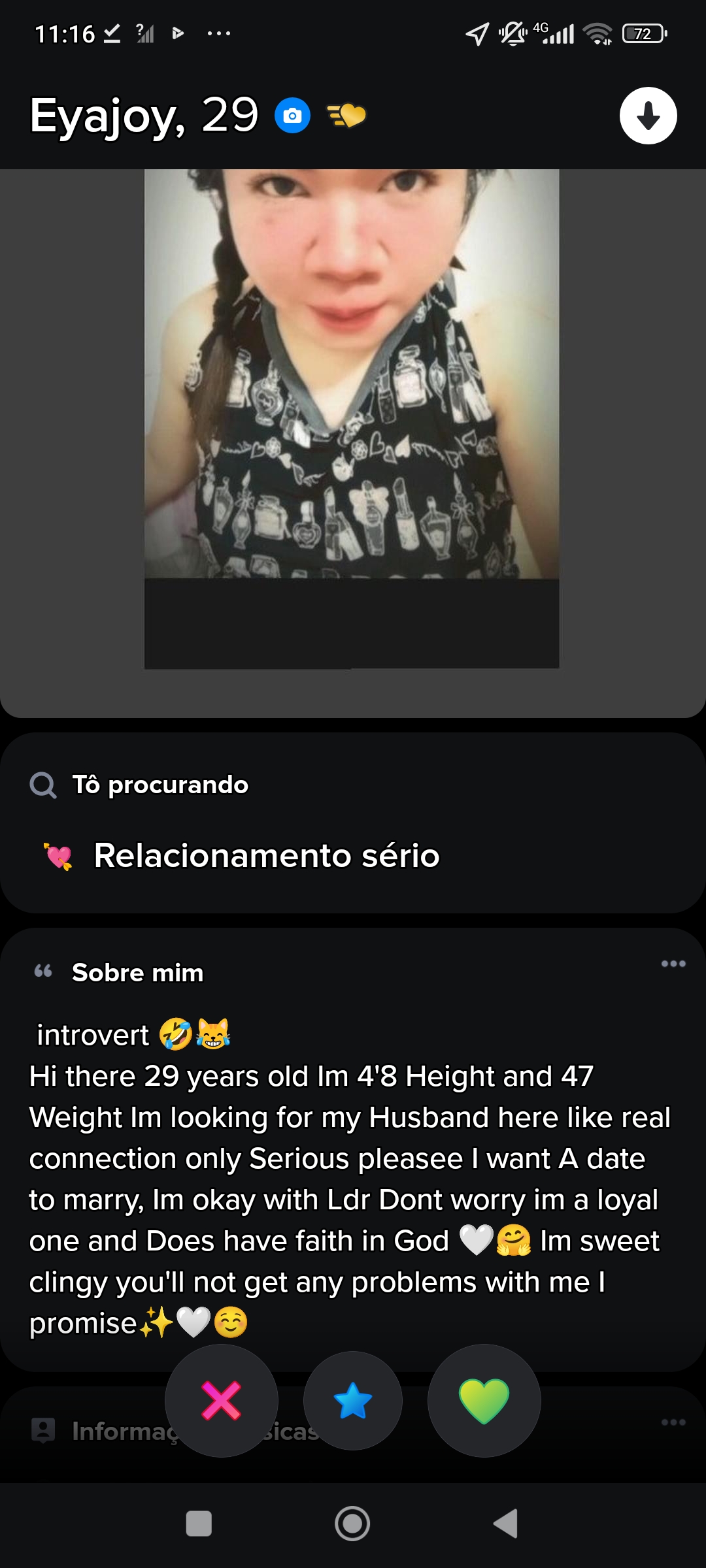The width and height of the screenshot is (706, 1568).
Task: Tap the magnifier icon in Tô procurando section
Action: [42, 784]
